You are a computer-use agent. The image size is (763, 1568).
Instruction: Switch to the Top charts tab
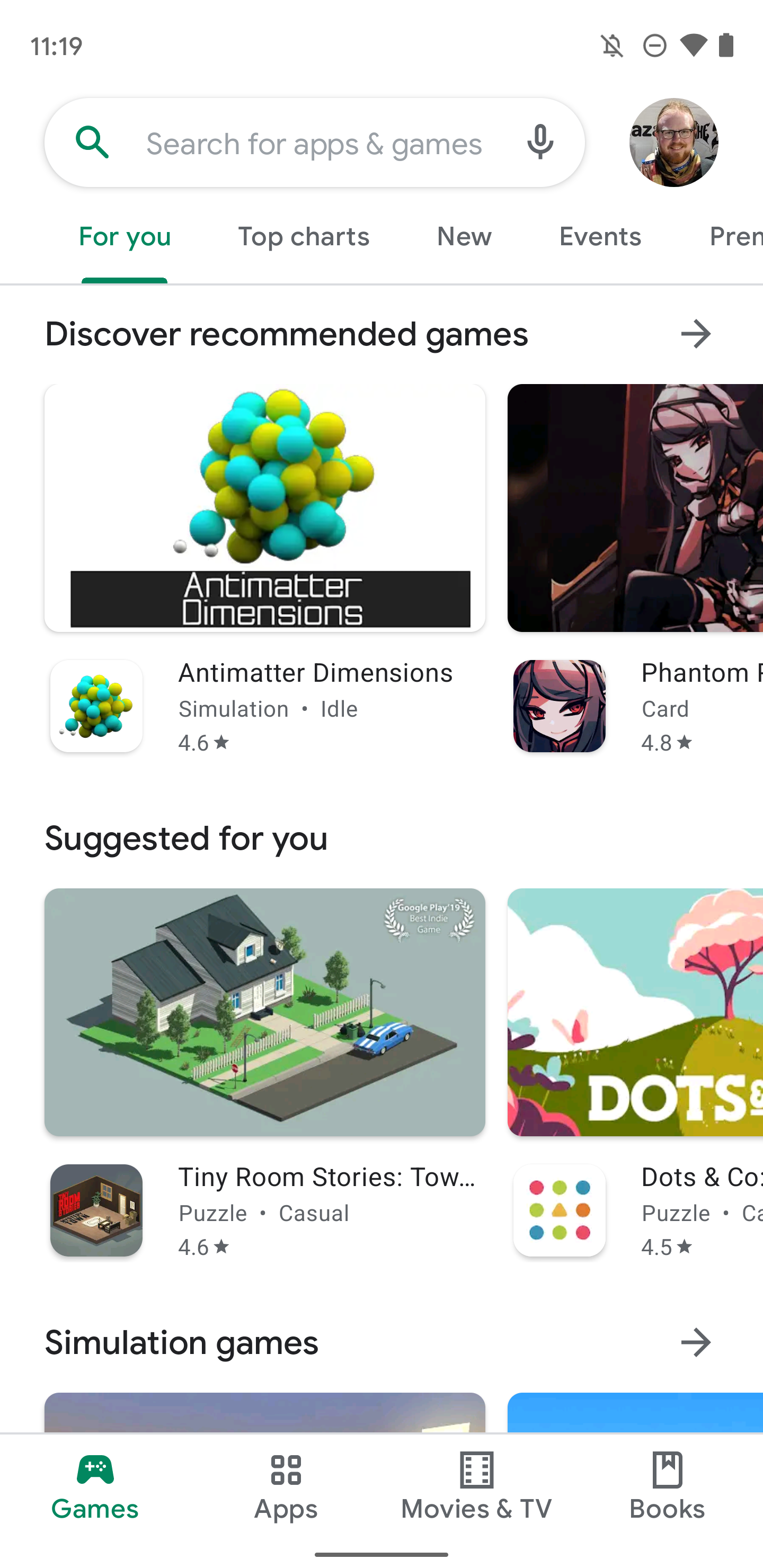(x=303, y=237)
